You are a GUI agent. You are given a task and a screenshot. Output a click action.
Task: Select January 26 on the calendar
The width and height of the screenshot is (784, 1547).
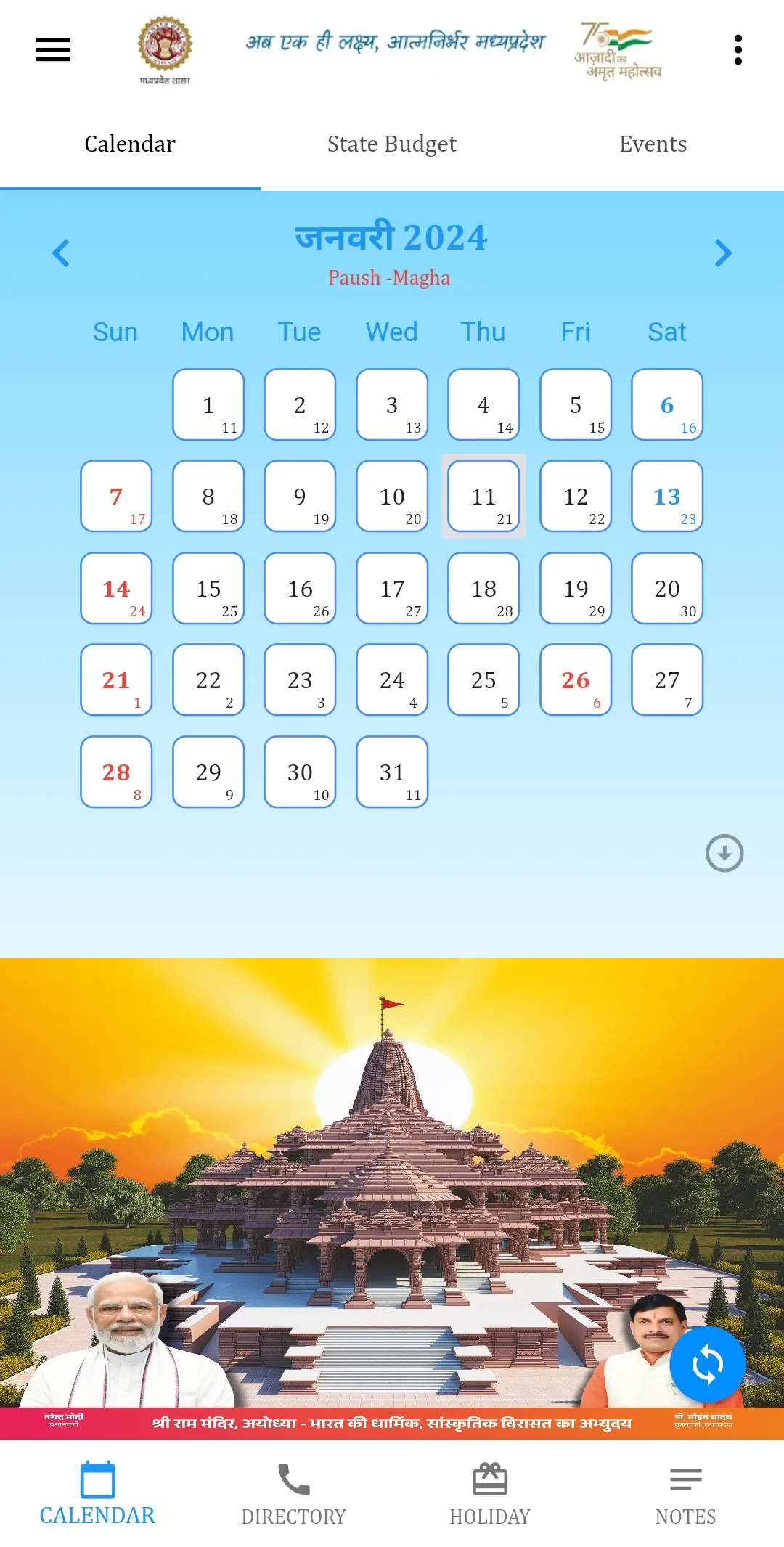[x=576, y=680]
